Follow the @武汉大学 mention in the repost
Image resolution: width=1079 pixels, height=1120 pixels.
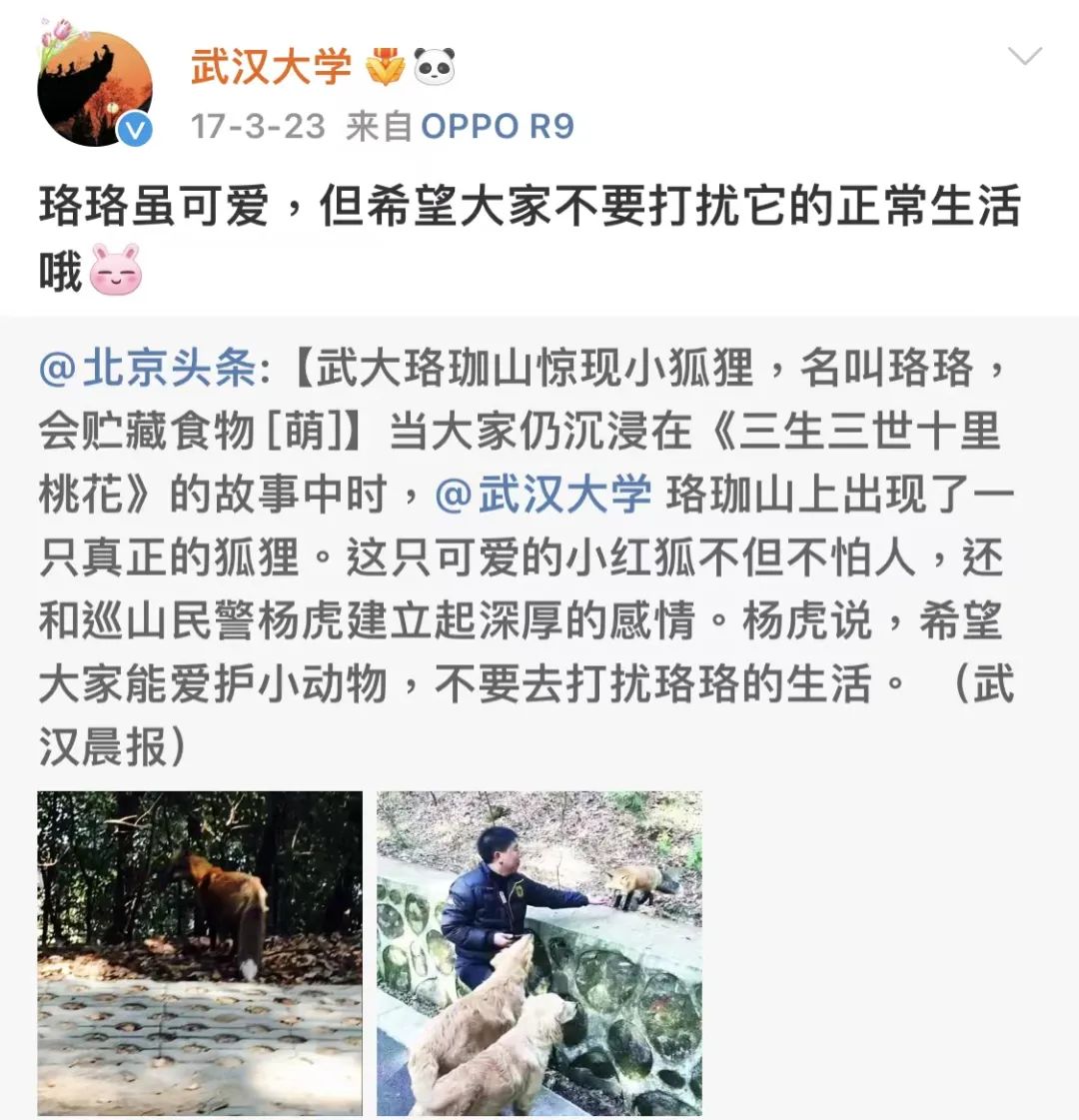543,495
